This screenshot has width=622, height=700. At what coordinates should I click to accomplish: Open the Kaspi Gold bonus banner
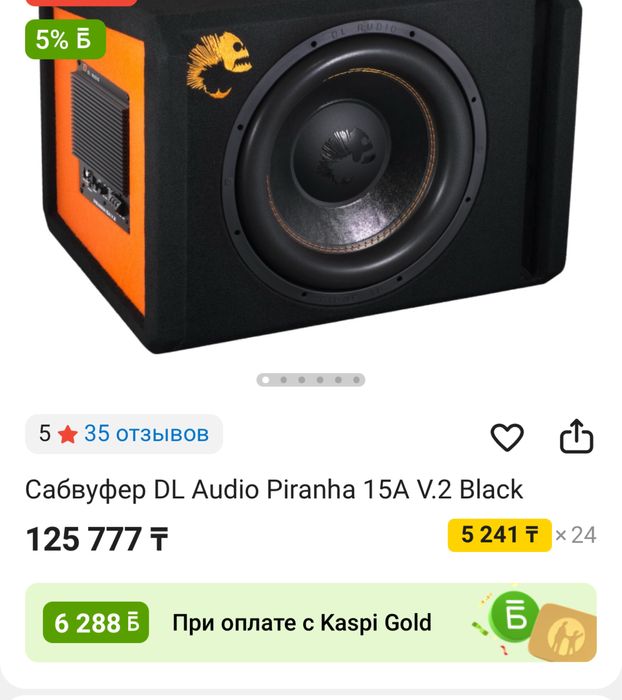(x=310, y=623)
